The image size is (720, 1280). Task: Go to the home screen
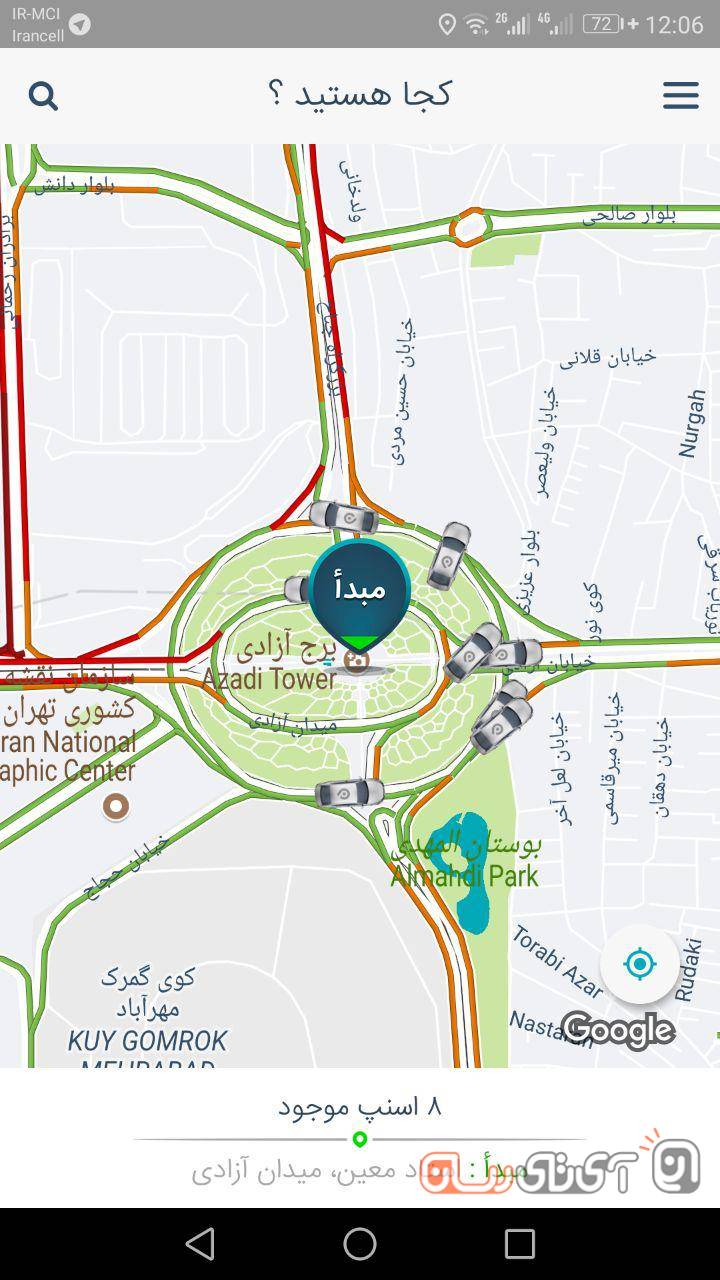pos(360,1244)
